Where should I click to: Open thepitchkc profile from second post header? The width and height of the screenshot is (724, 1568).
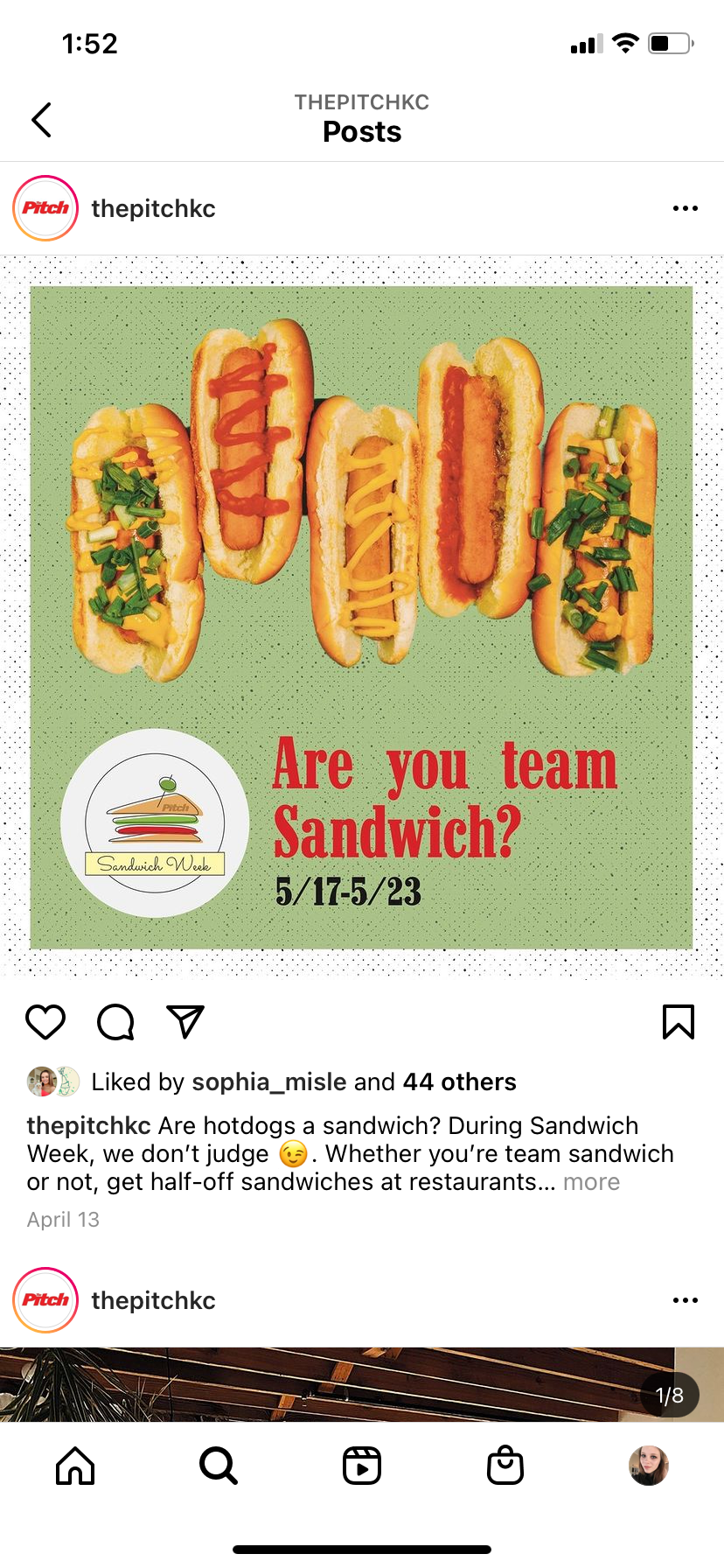point(153,1300)
